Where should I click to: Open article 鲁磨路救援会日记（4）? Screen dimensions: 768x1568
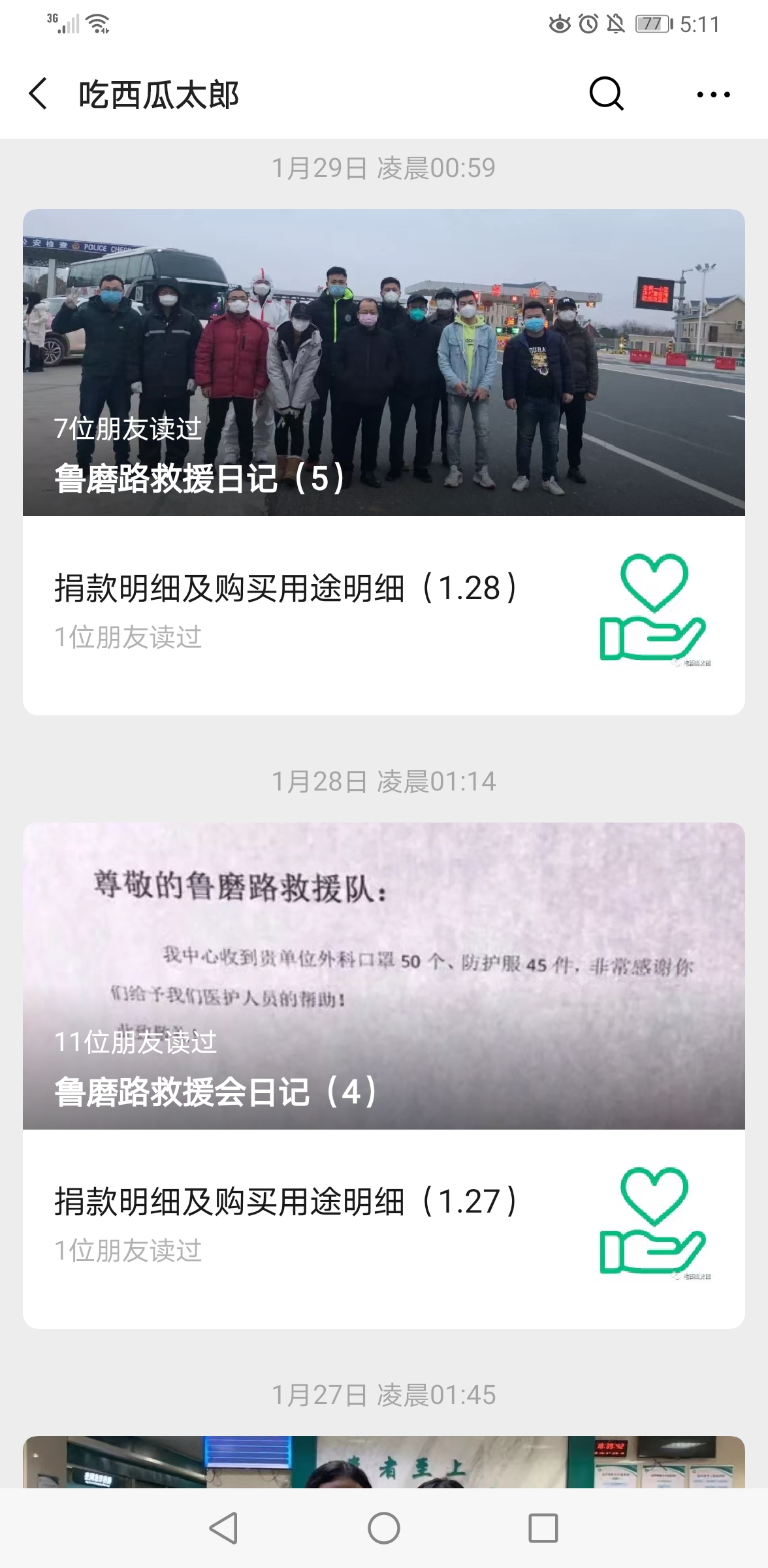383,975
